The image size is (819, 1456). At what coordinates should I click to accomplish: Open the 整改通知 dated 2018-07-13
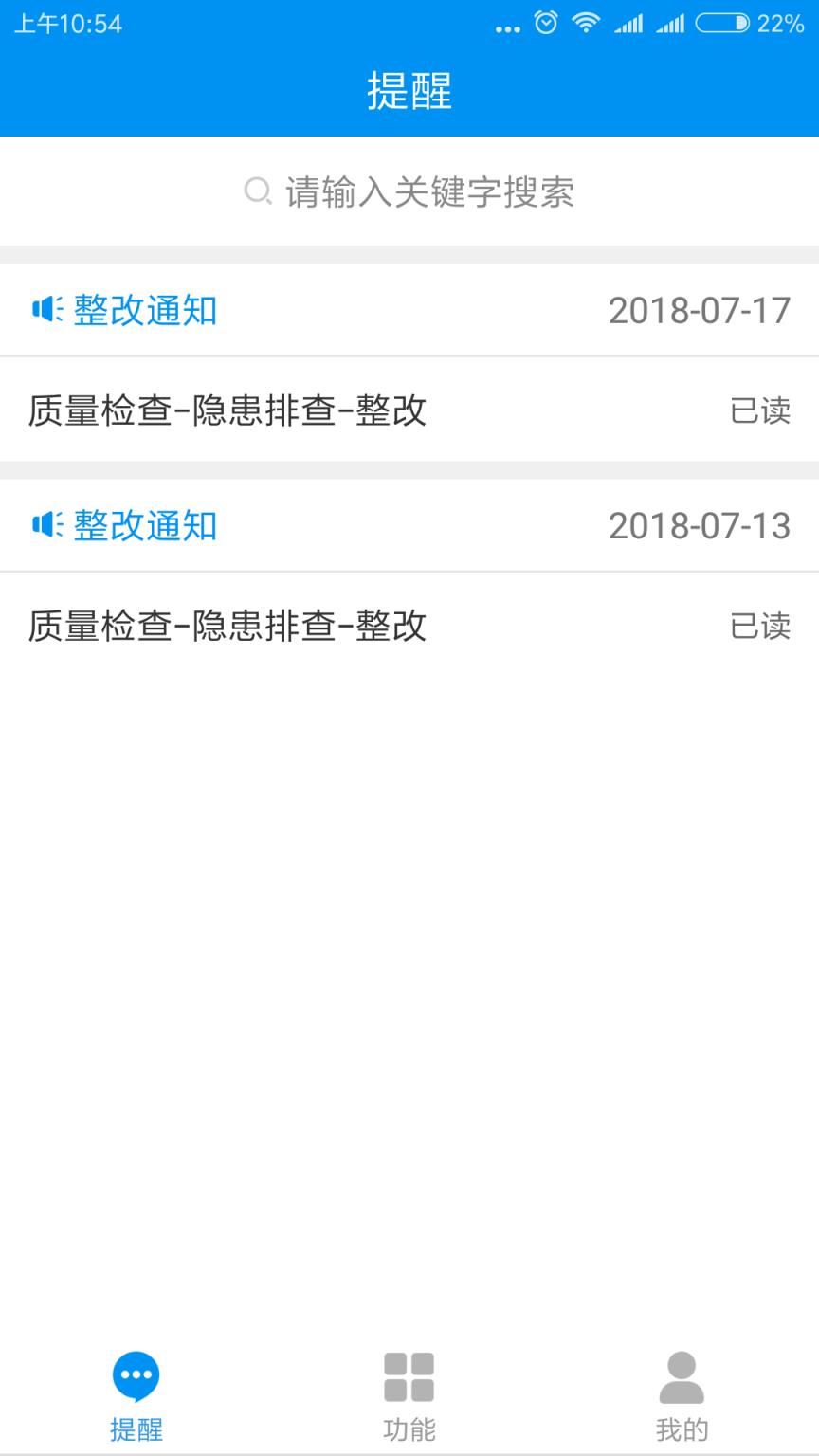click(144, 526)
